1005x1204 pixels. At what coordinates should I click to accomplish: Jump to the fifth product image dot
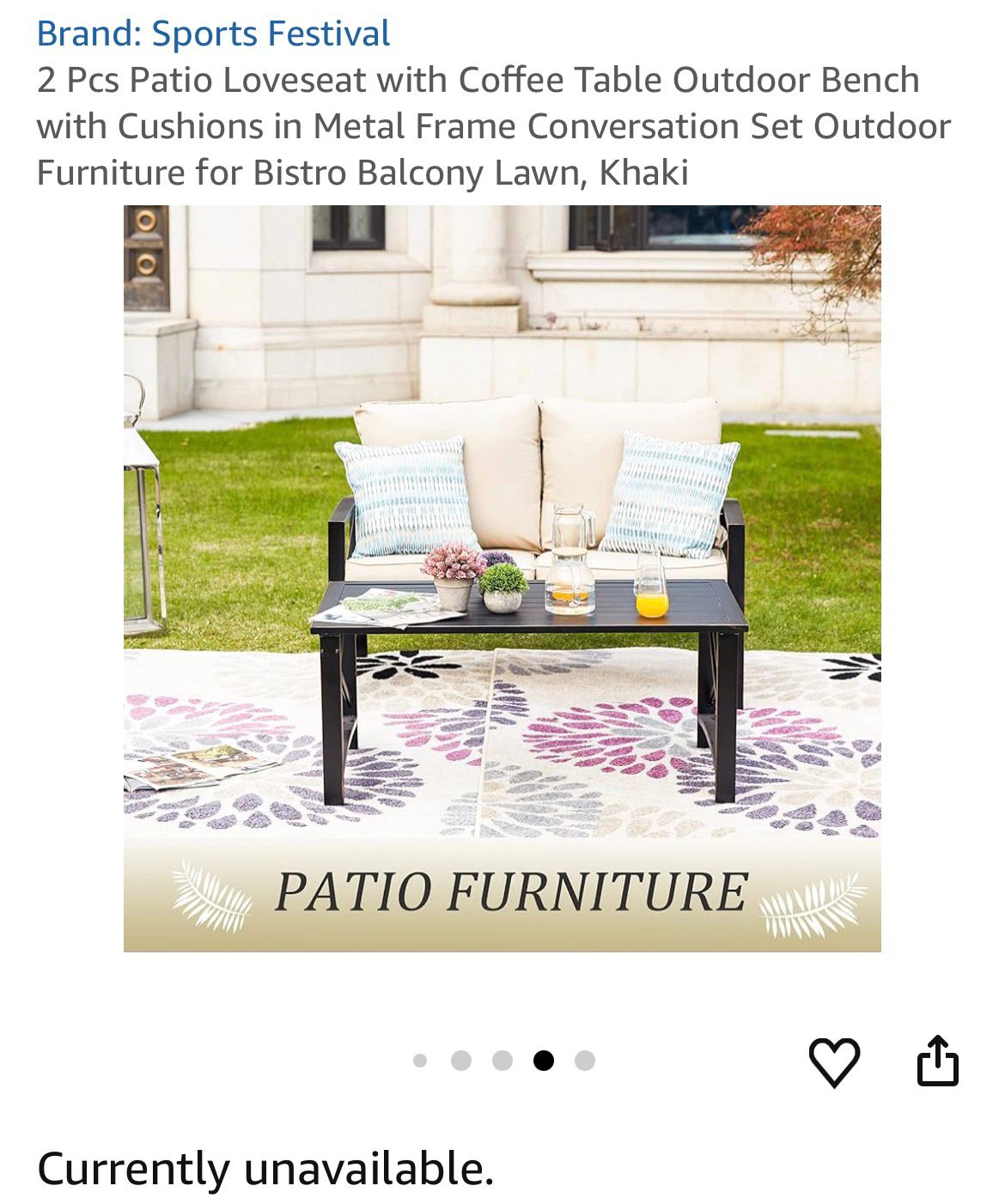[x=585, y=1061]
